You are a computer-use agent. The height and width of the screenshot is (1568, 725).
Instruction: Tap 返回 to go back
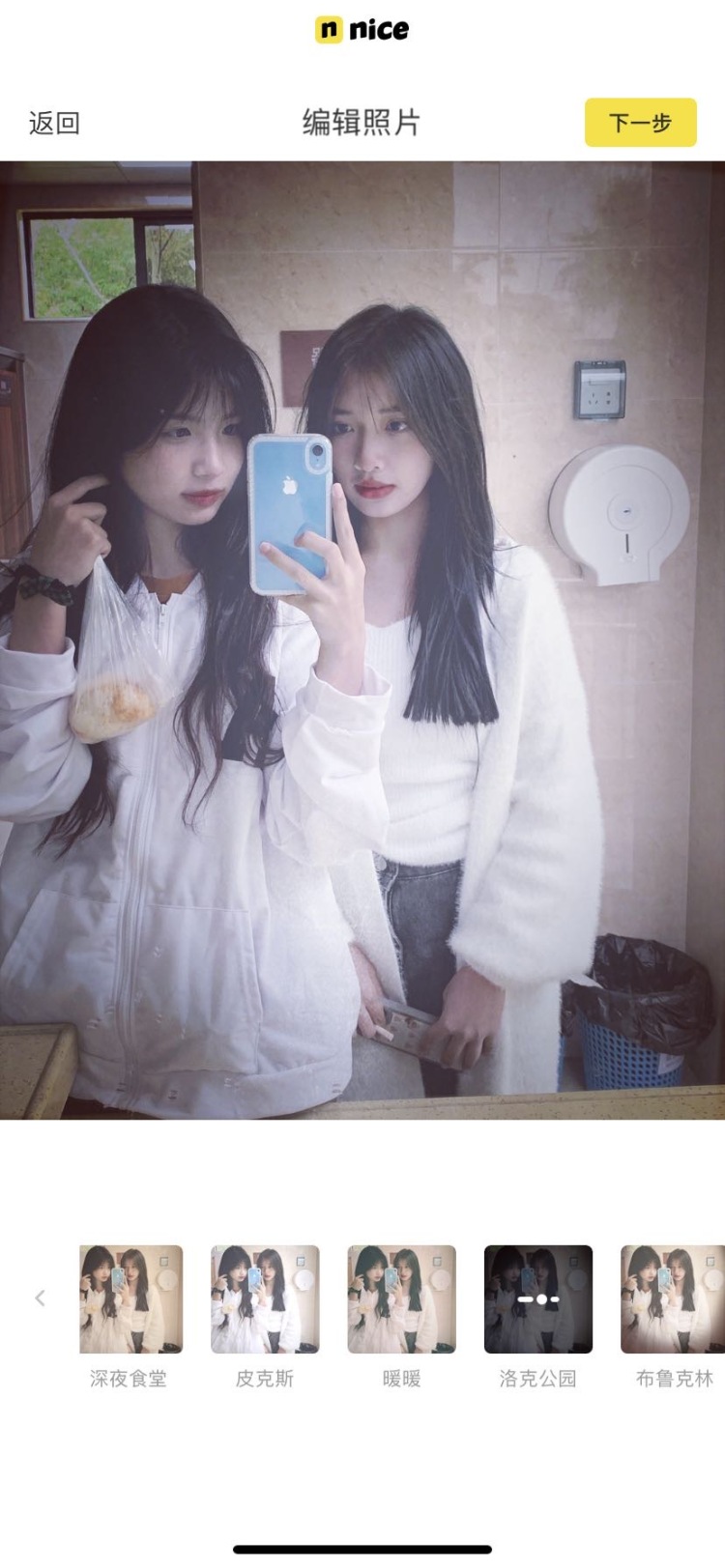[x=54, y=124]
